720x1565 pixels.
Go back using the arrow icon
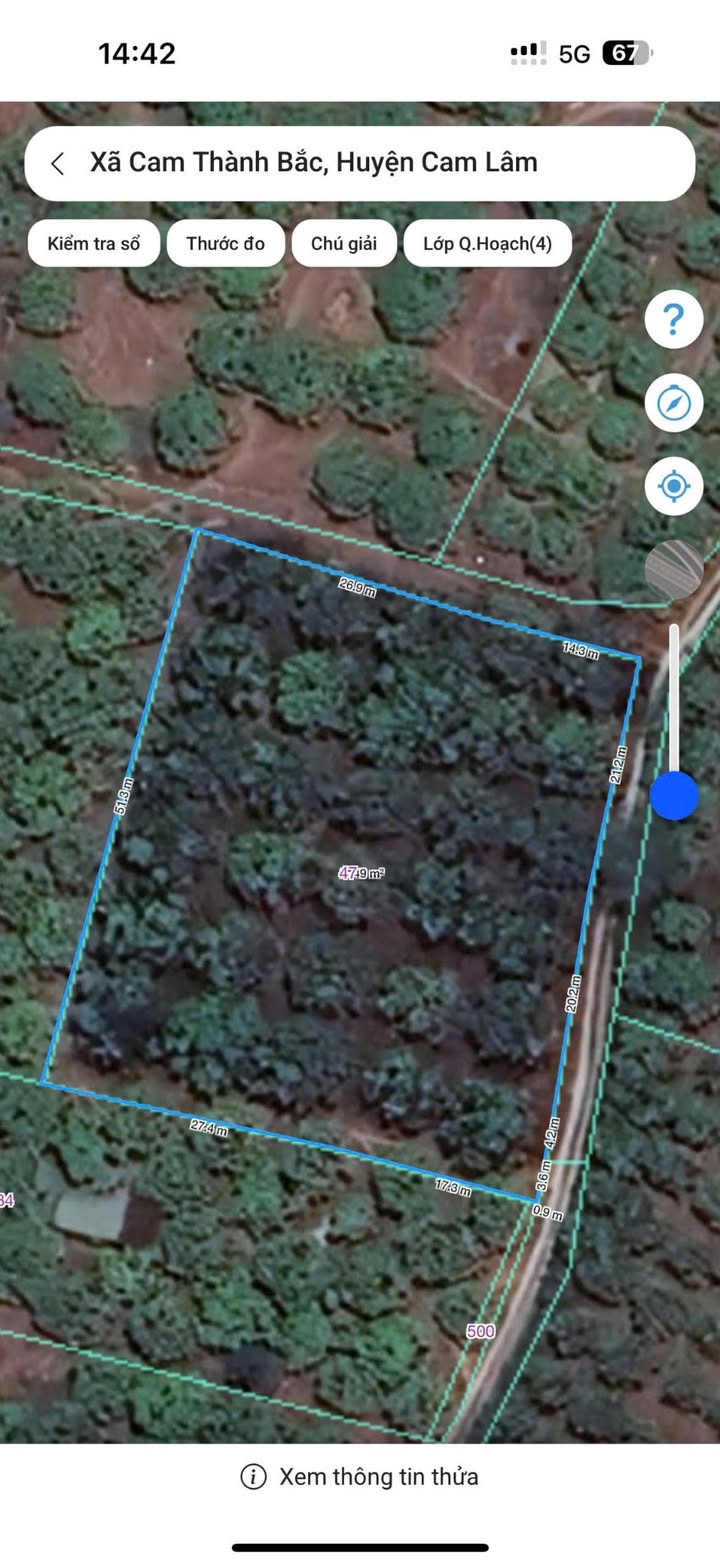tap(58, 163)
